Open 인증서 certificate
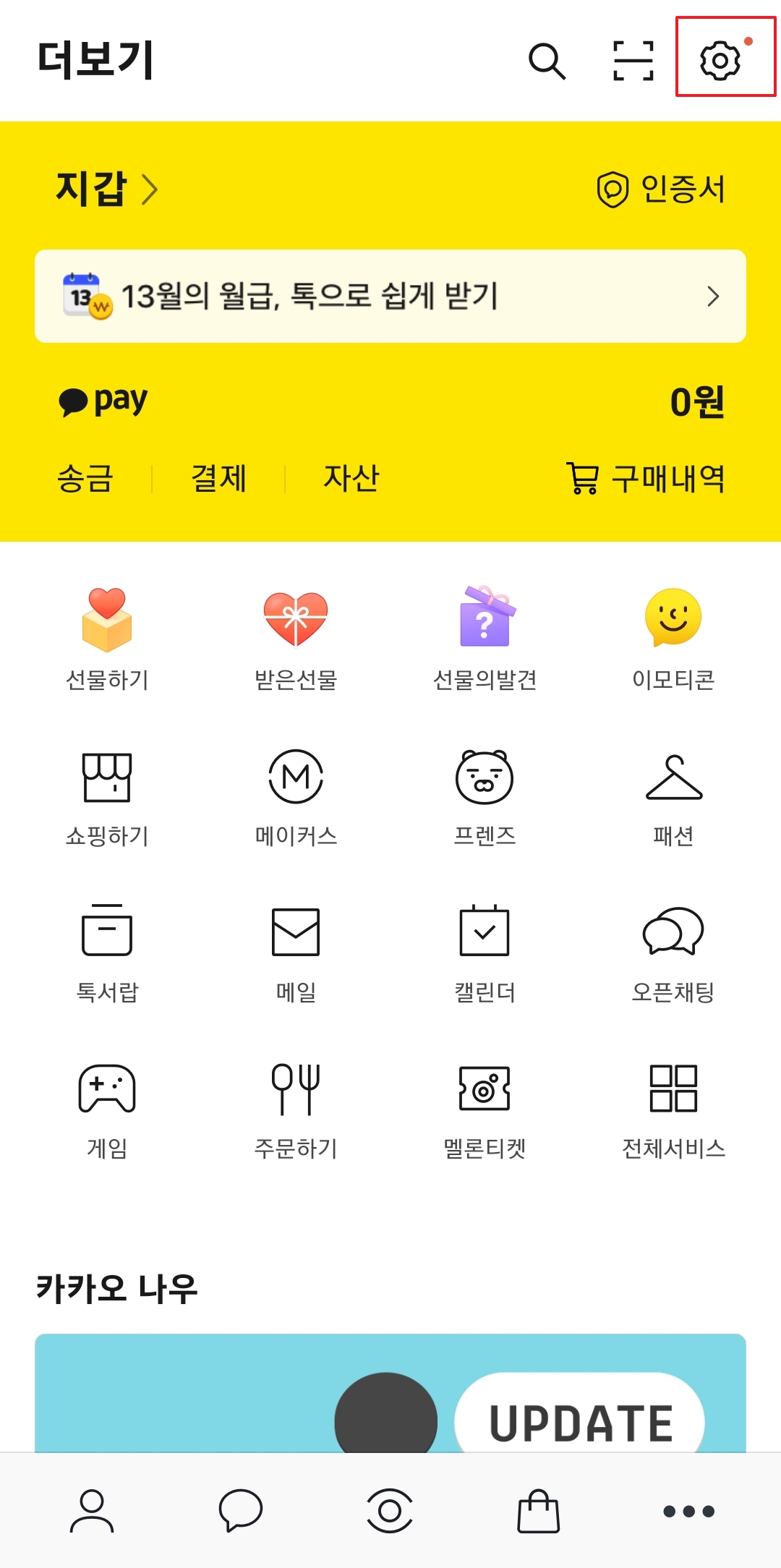The image size is (781, 1568). coord(662,189)
